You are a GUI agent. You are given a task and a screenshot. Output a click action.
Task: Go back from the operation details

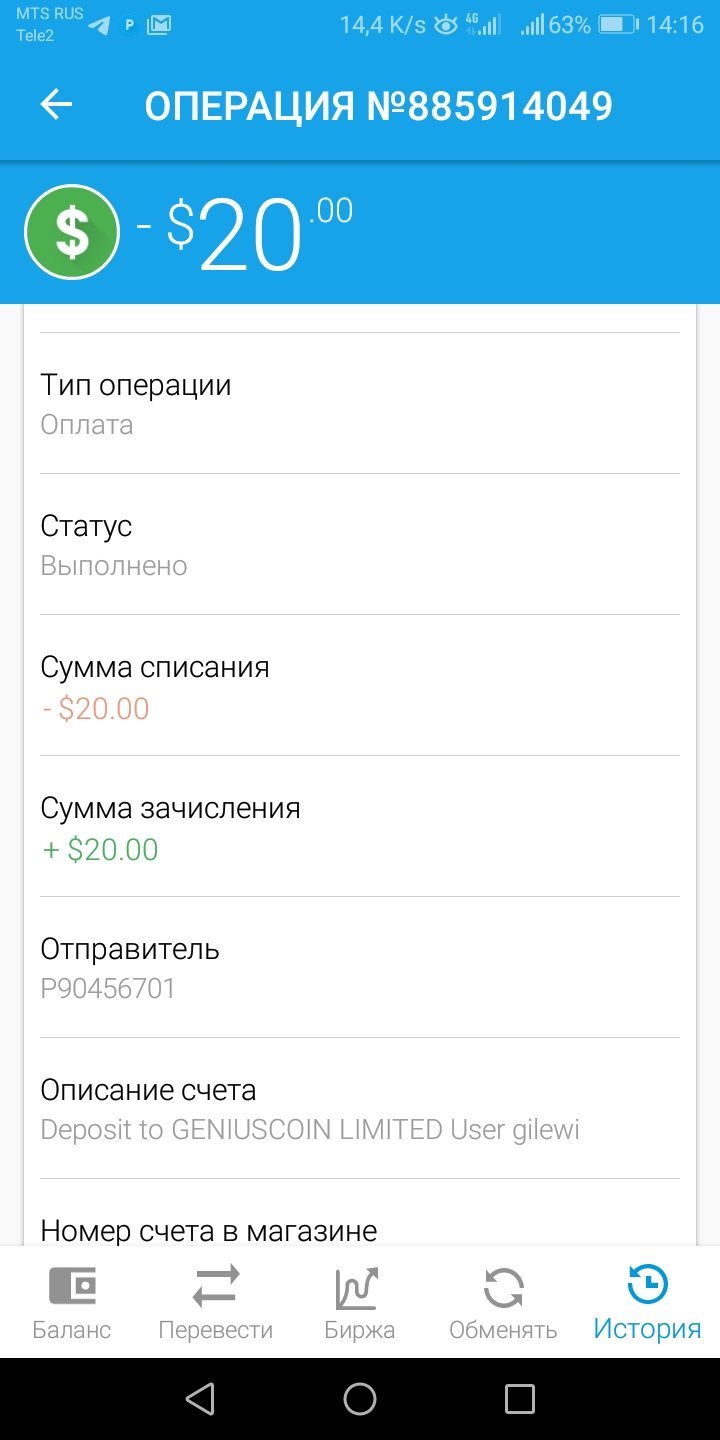(x=56, y=105)
